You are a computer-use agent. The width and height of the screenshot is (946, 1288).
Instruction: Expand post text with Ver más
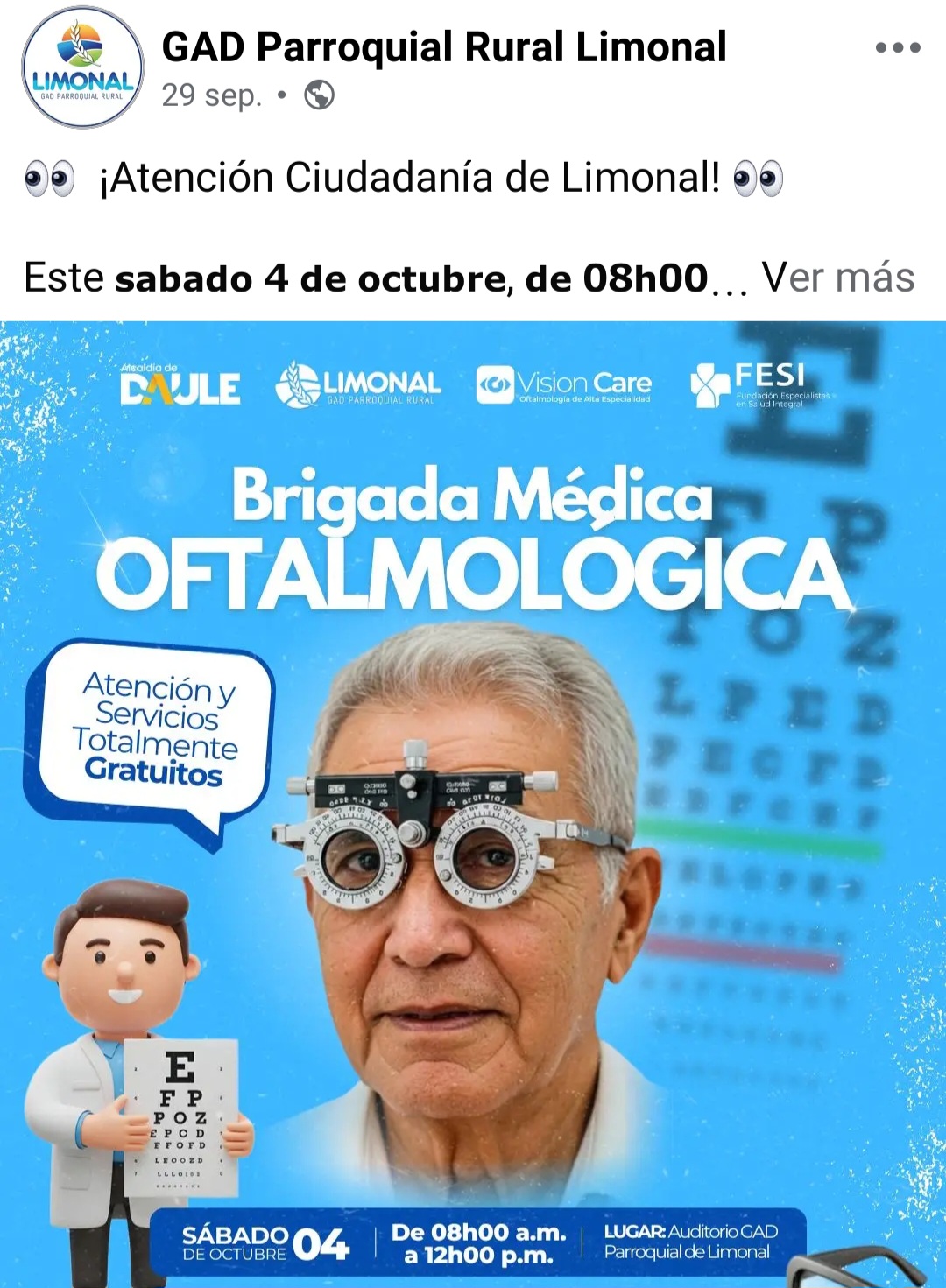837,278
